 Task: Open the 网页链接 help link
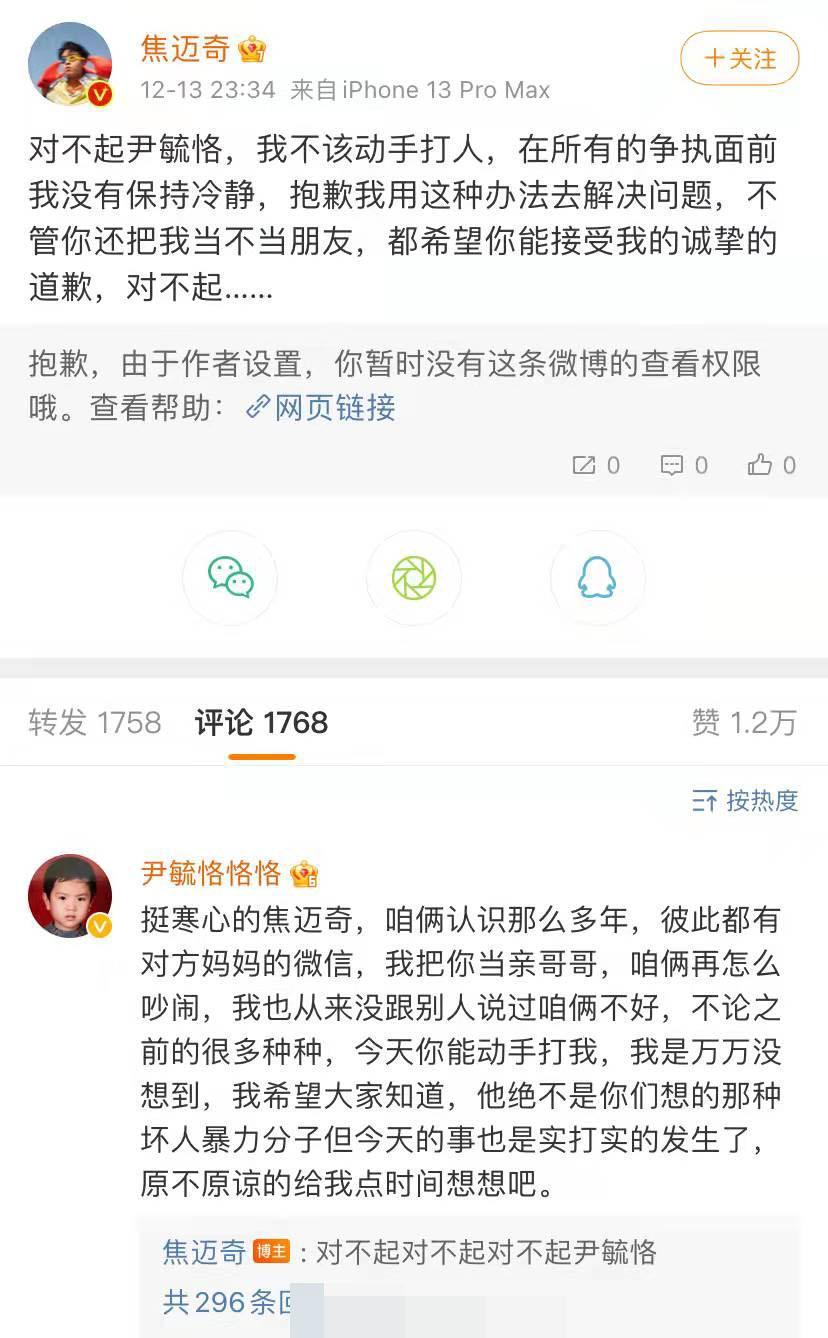pos(321,408)
